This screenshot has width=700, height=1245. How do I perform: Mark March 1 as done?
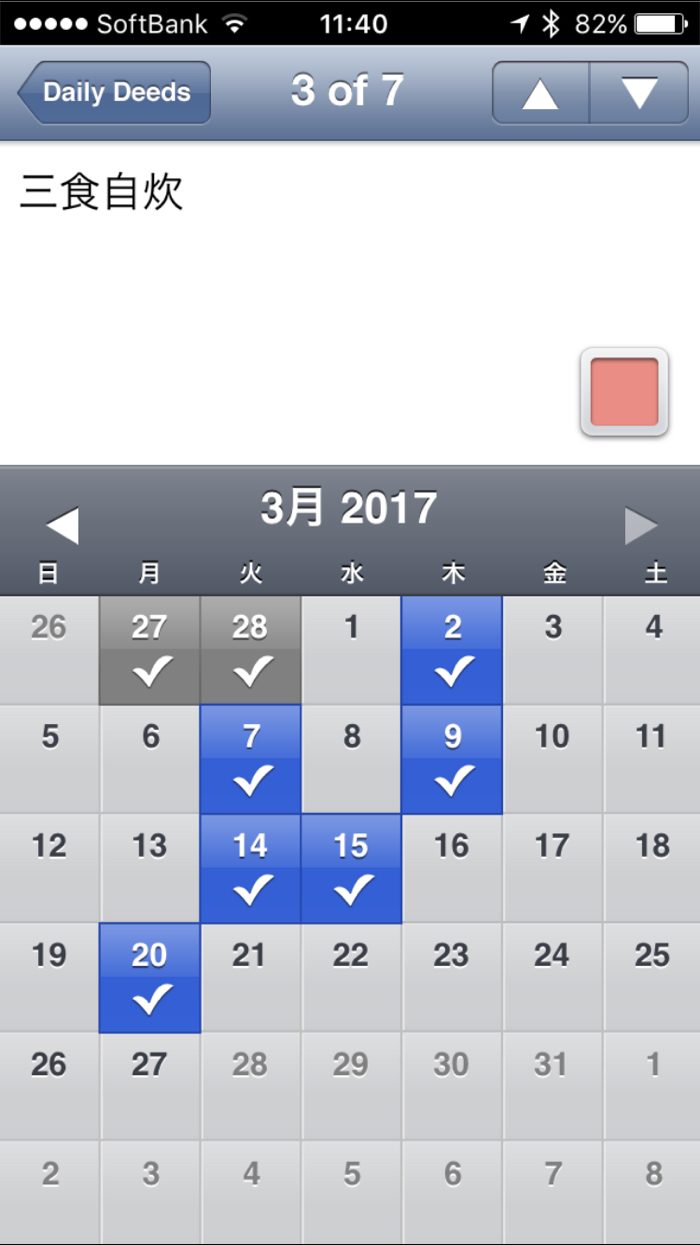coord(351,650)
